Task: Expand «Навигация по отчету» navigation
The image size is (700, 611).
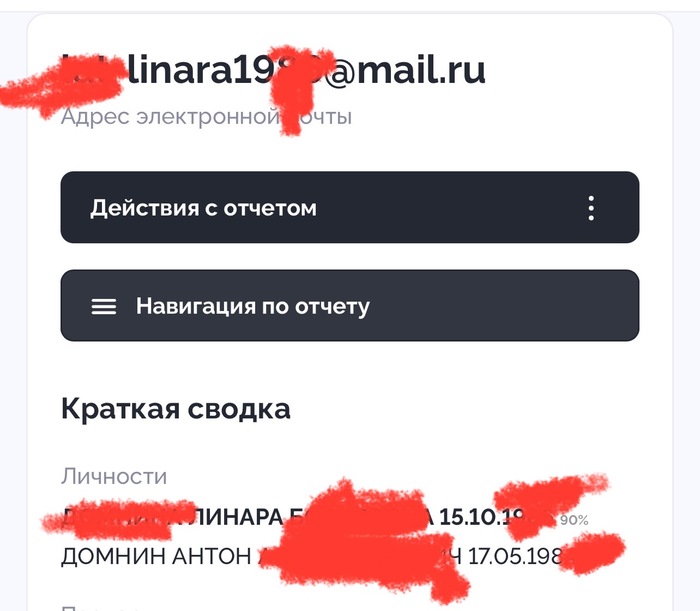Action: click(349, 306)
